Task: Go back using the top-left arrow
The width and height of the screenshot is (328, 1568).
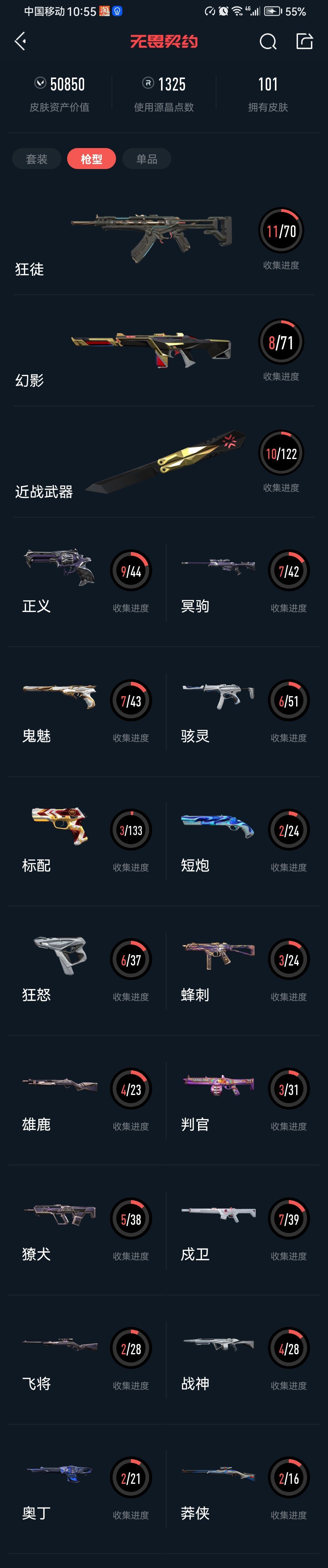Action: [x=20, y=41]
